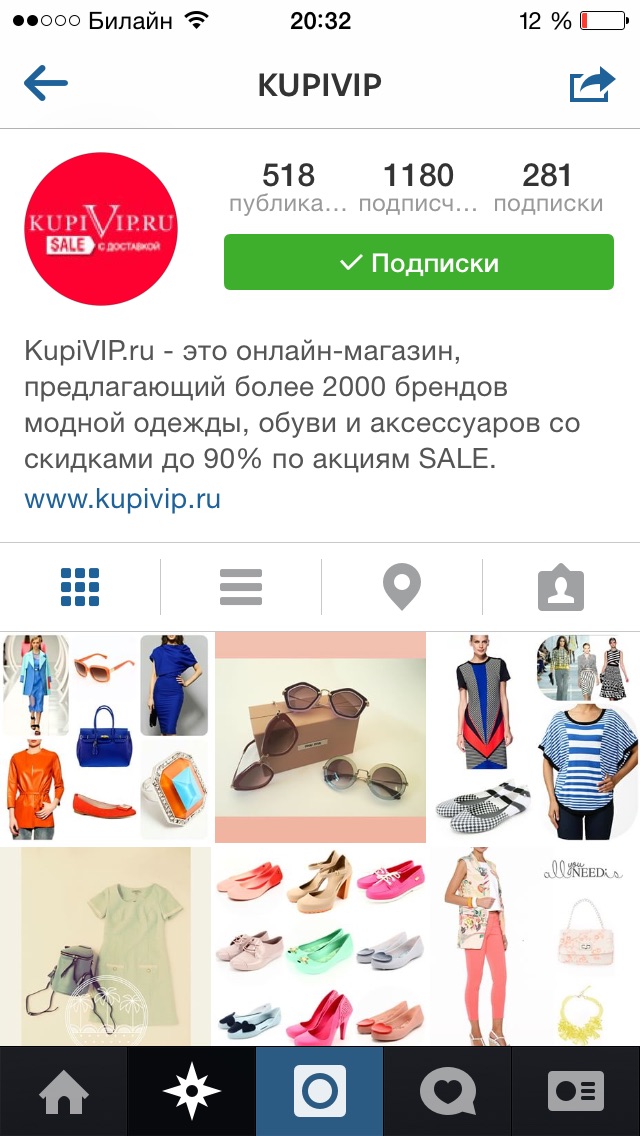Image resolution: width=640 pixels, height=1136 pixels.
Task: Open the colorful shoes collage post
Action: coord(320,946)
